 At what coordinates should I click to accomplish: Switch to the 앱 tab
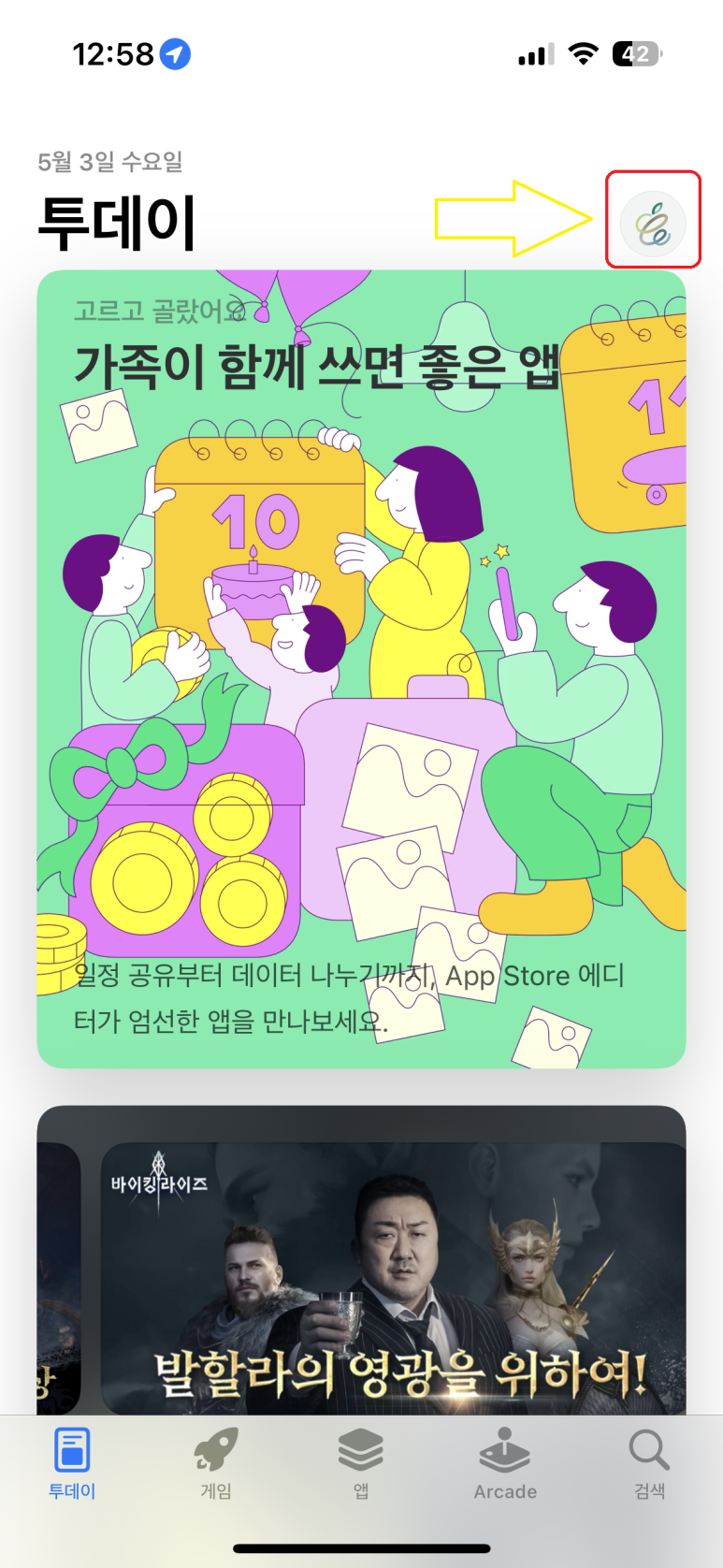point(361,1464)
